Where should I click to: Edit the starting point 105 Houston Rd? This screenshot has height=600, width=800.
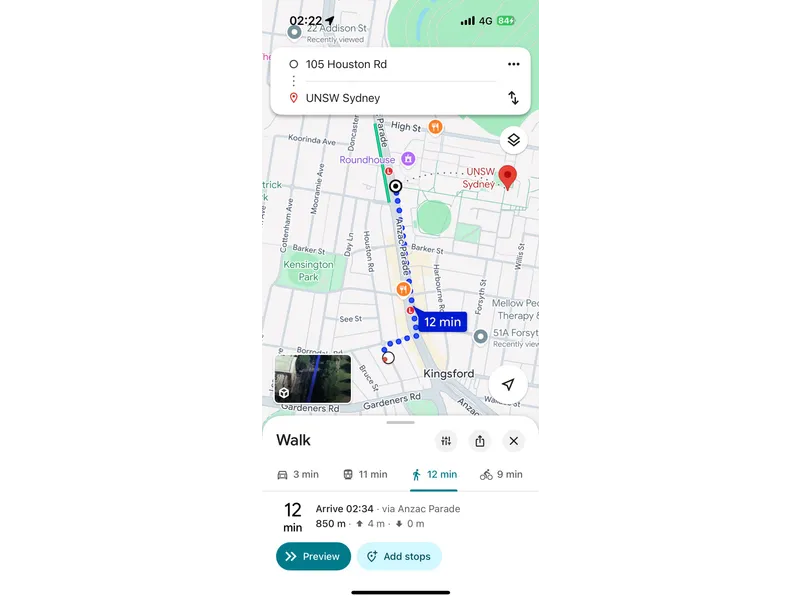[x=390, y=64]
